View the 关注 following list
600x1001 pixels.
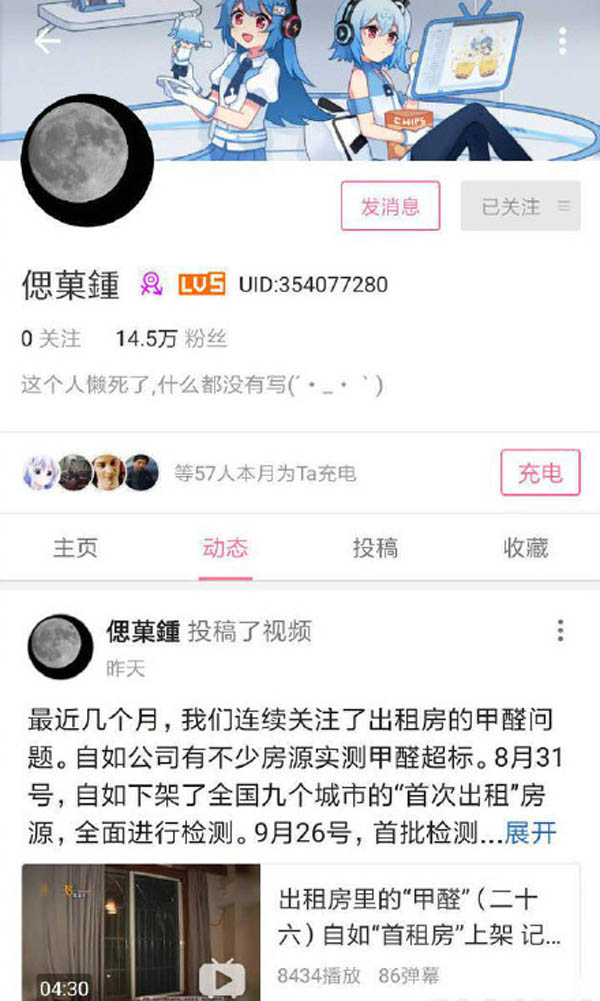point(50,339)
